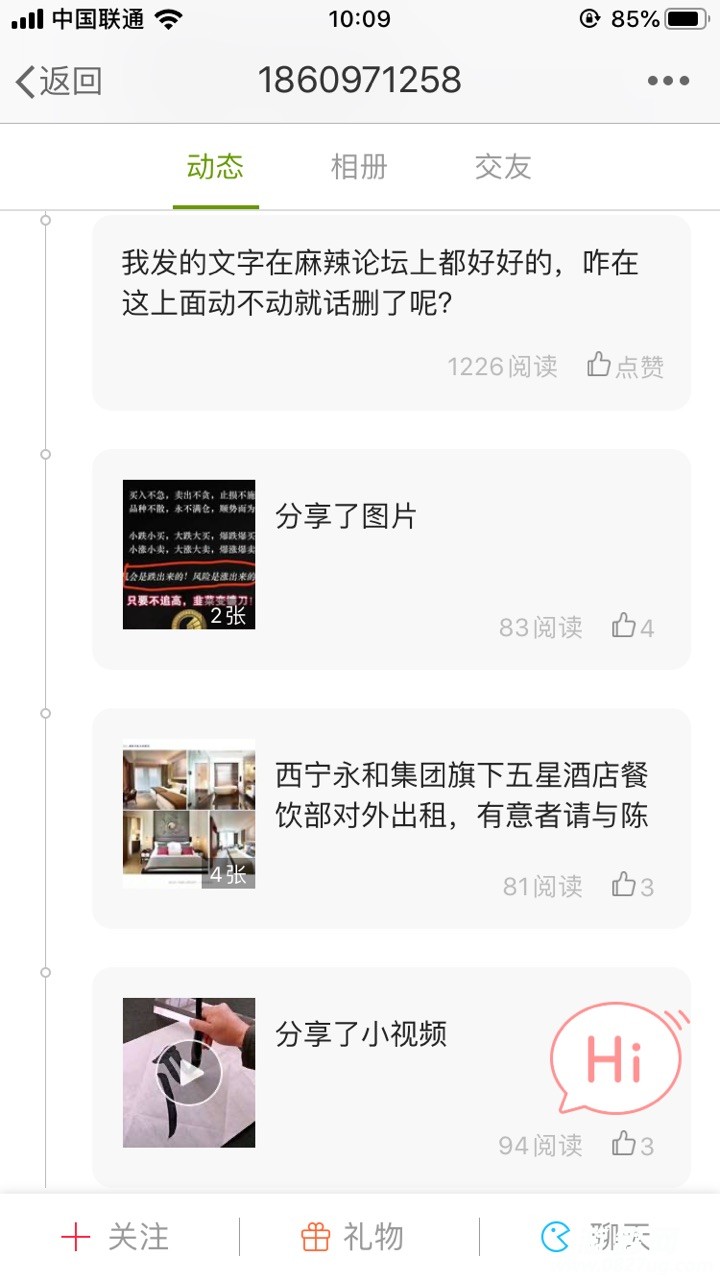The height and width of the screenshot is (1280, 720).
Task: Select the 动态 tab
Action: (x=215, y=167)
